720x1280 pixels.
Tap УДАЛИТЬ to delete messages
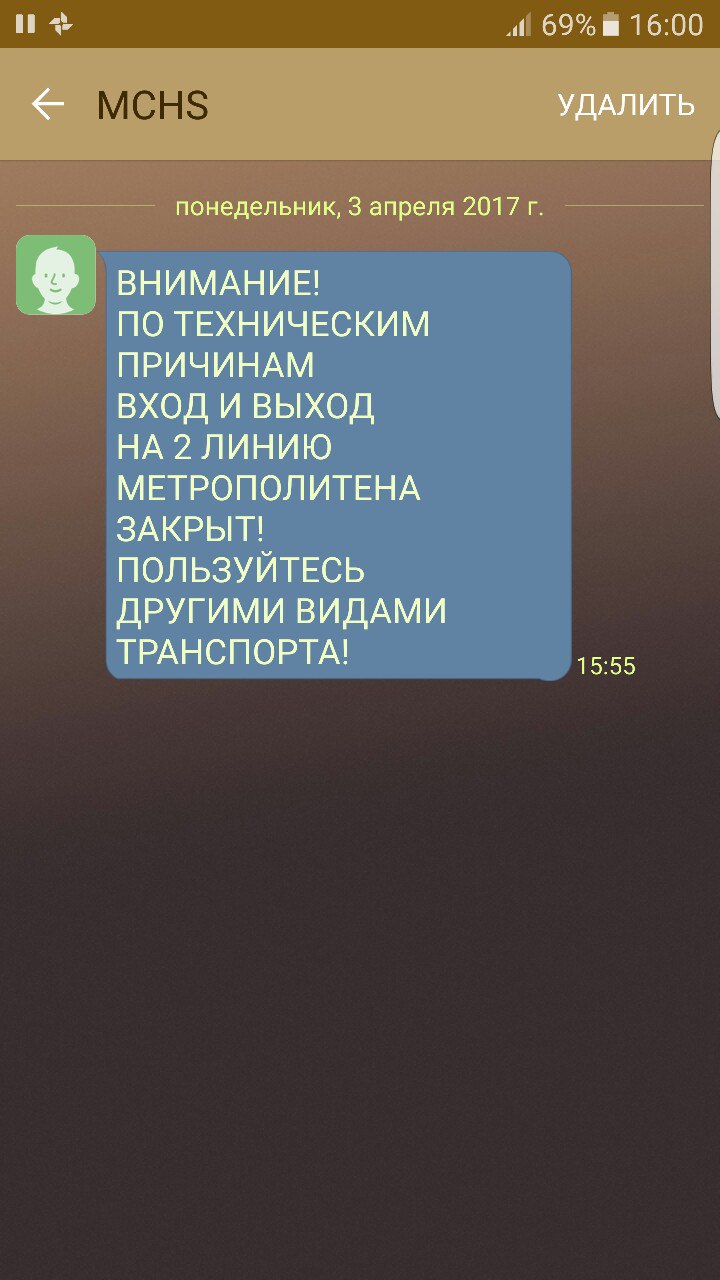(625, 105)
